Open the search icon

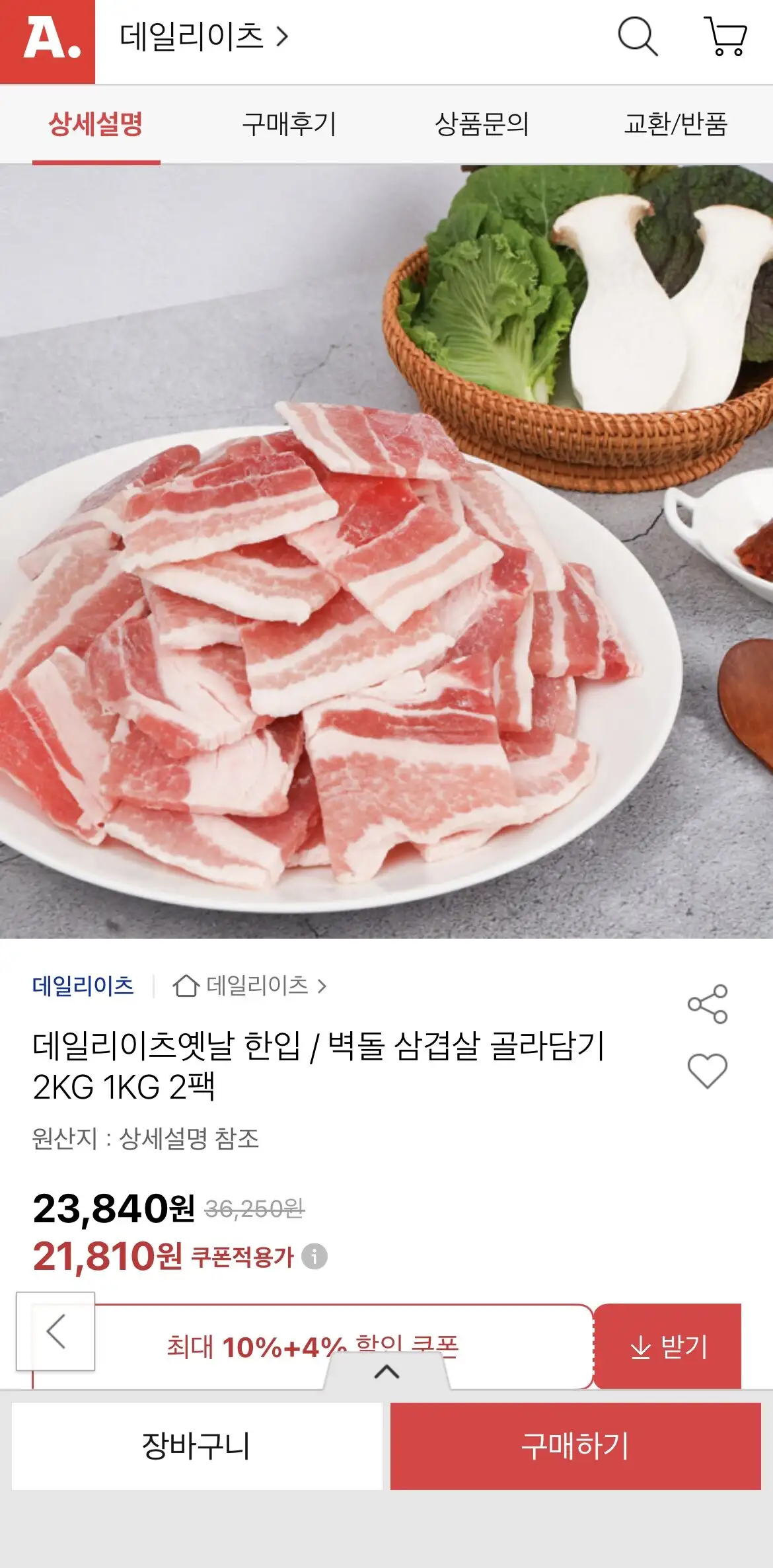click(x=637, y=37)
